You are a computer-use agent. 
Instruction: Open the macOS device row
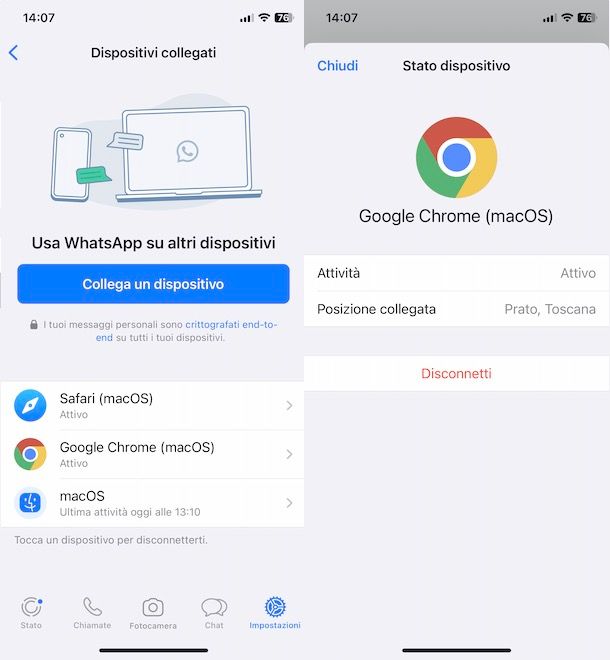(x=153, y=503)
